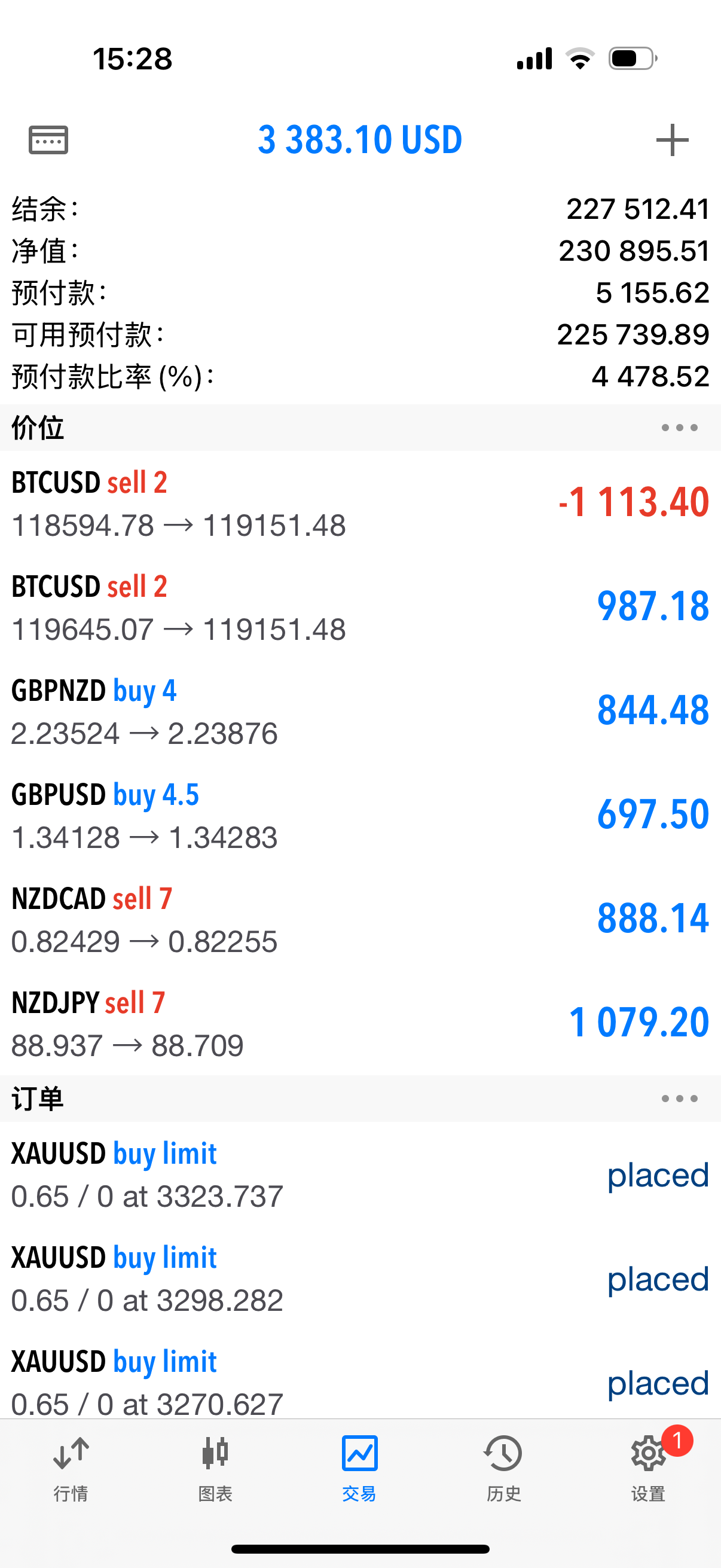721x1568 pixels.
Task: Open the account card icon at top left
Action: (x=48, y=140)
